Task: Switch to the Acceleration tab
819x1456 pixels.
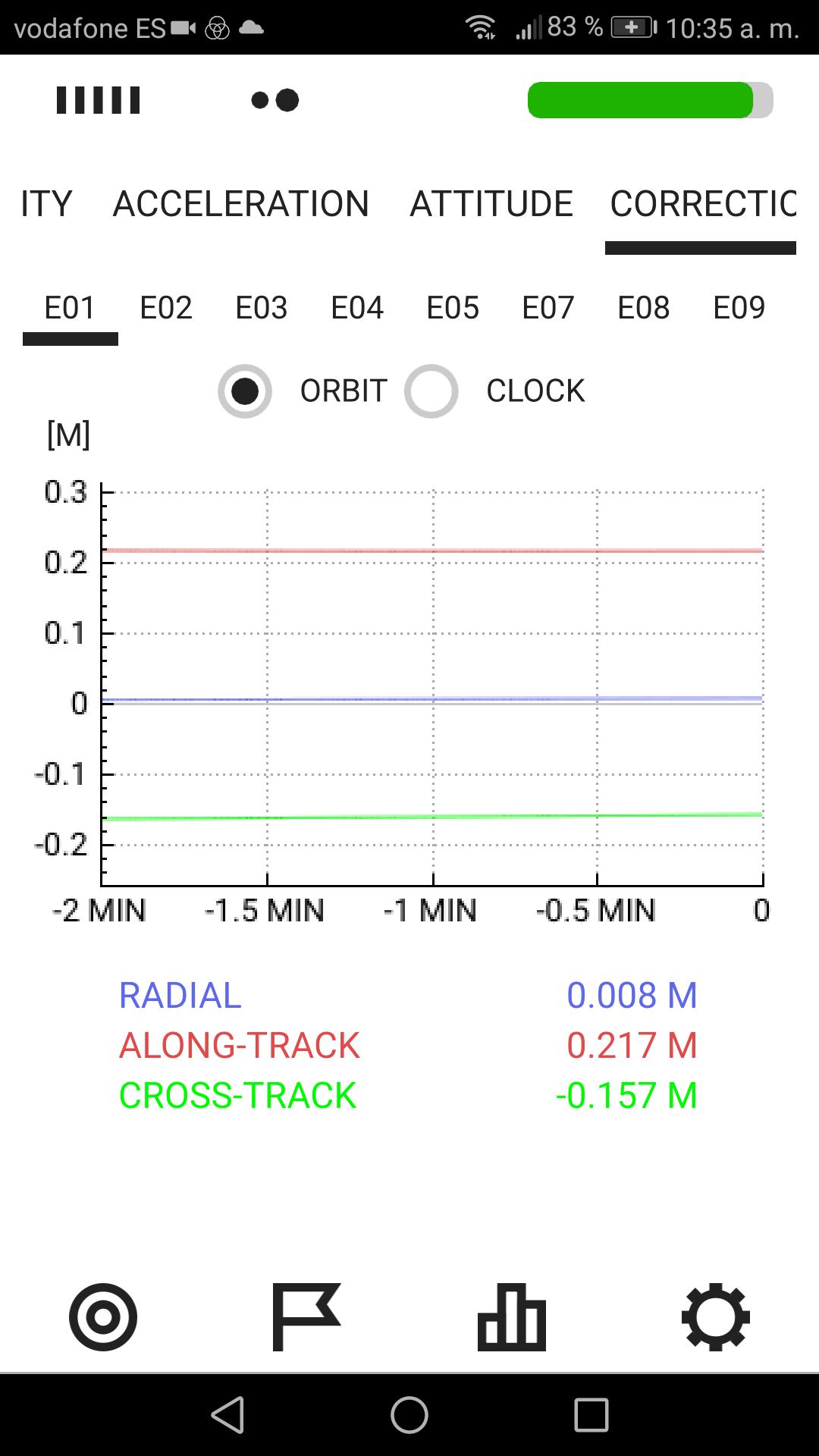Action: [241, 204]
